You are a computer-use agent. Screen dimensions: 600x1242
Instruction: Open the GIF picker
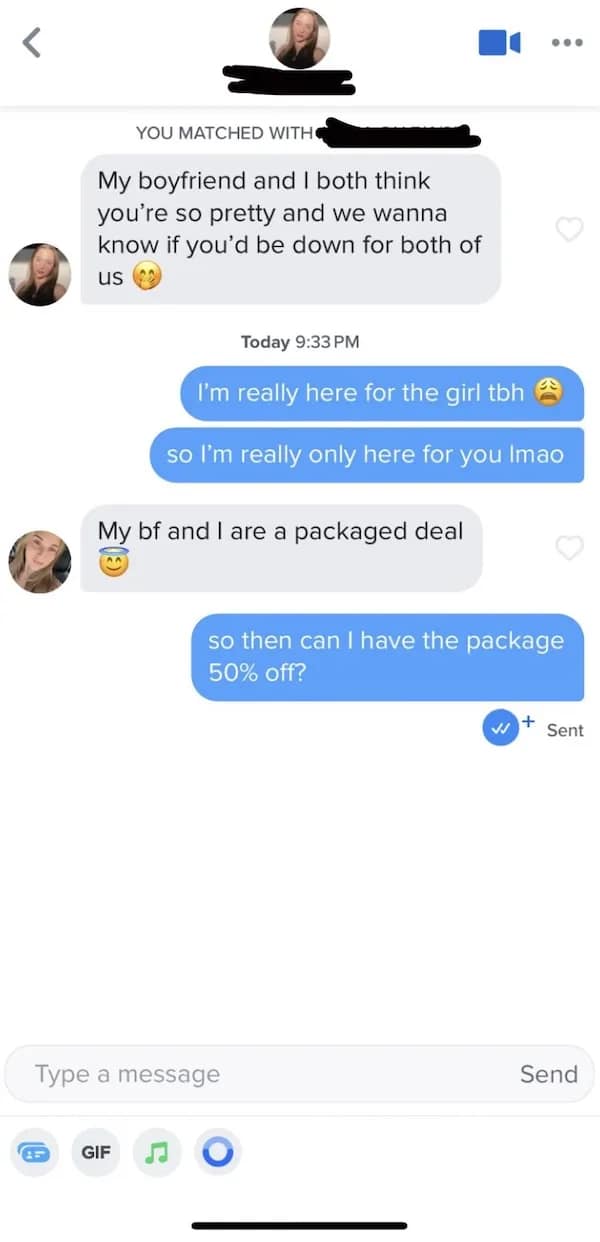96,1152
